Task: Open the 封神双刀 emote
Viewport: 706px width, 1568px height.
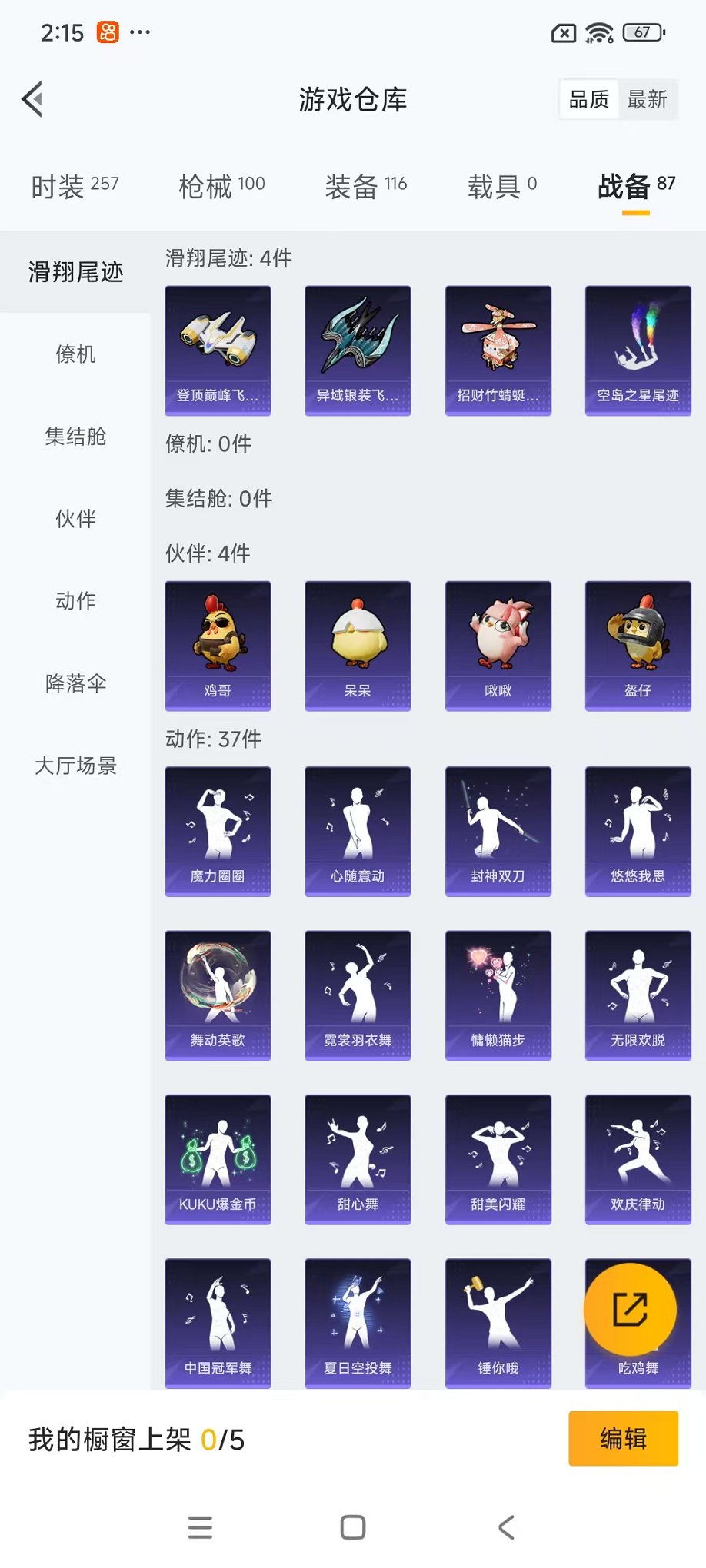Action: (498, 831)
